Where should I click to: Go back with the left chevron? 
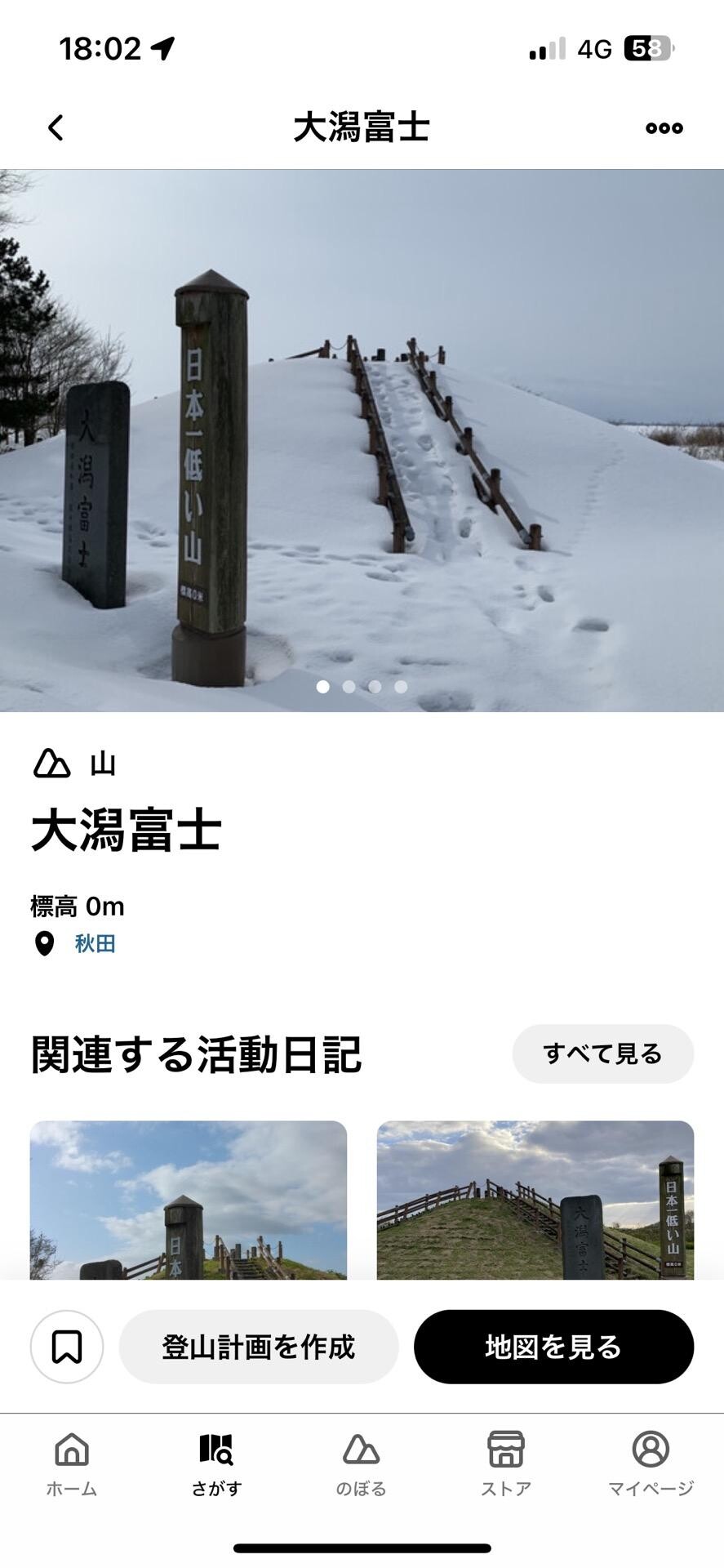coord(54,127)
